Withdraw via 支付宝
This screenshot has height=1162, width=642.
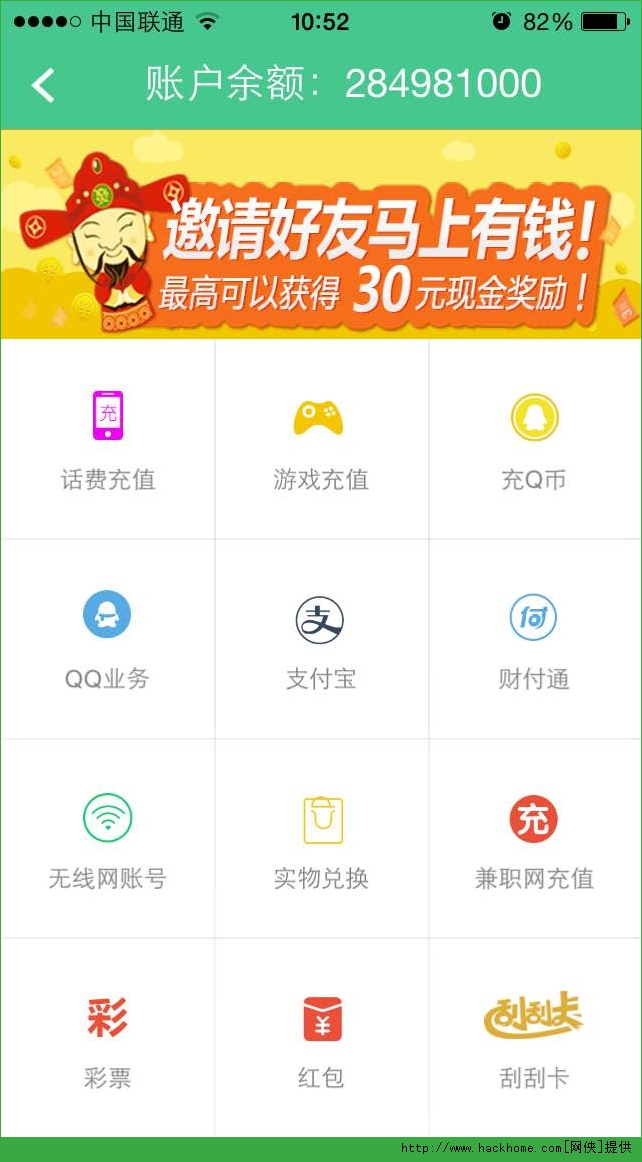click(321, 639)
